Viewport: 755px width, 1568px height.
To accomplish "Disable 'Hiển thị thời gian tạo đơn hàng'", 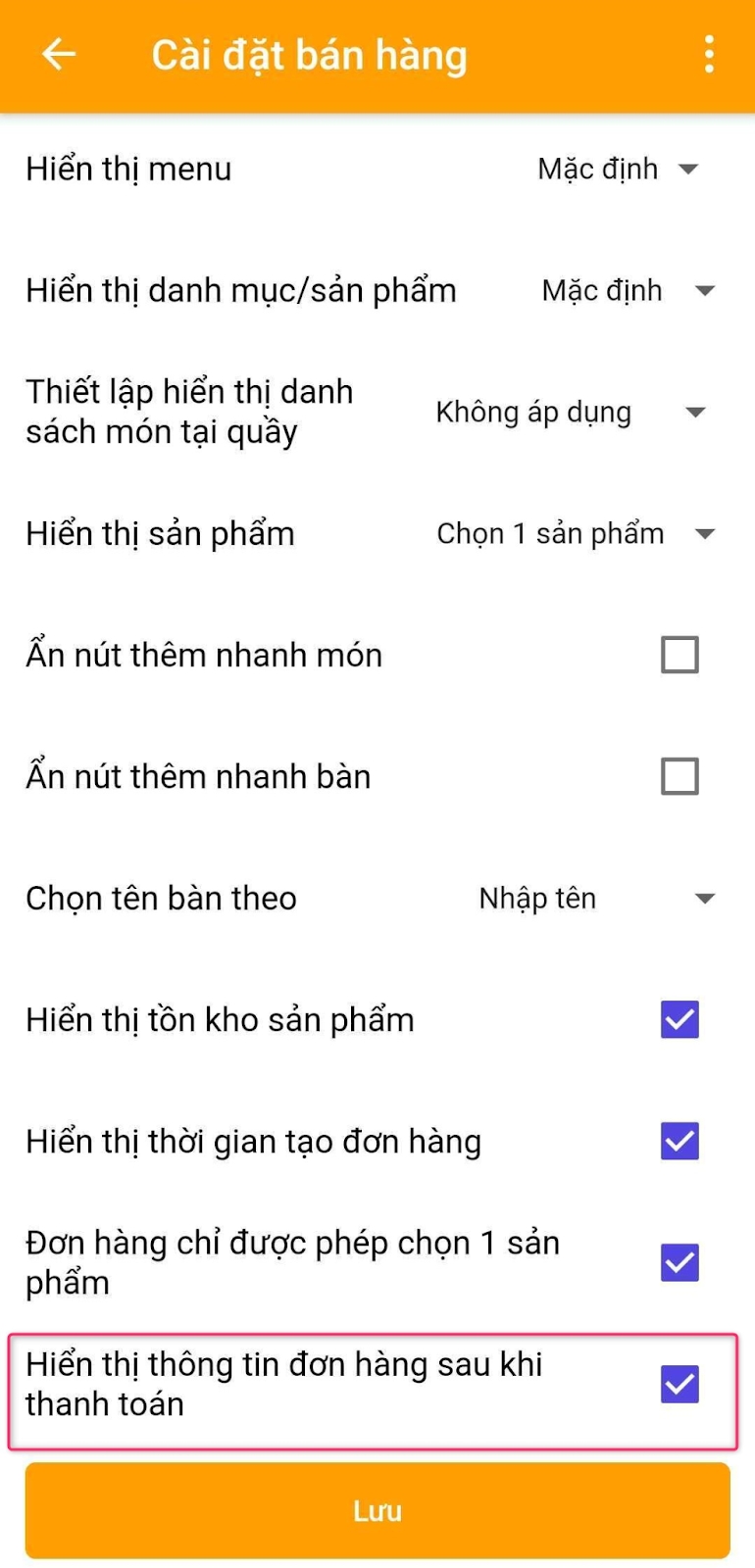I will [679, 1141].
